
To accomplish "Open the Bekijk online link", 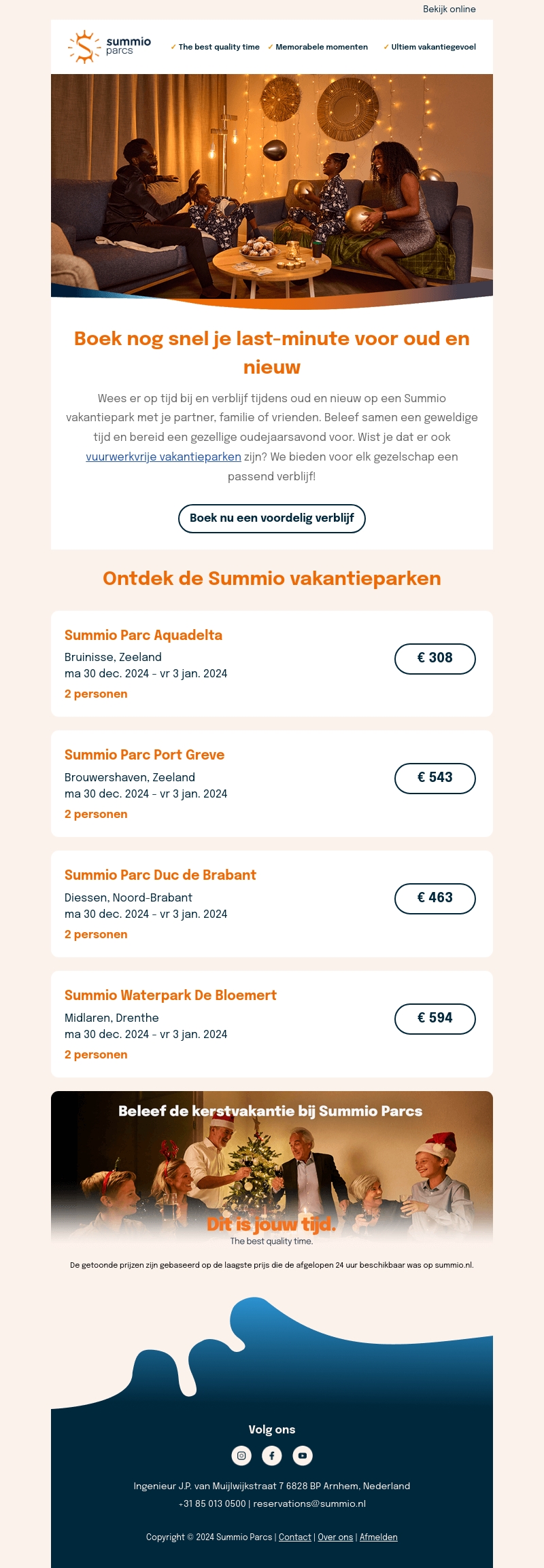I will [x=449, y=10].
